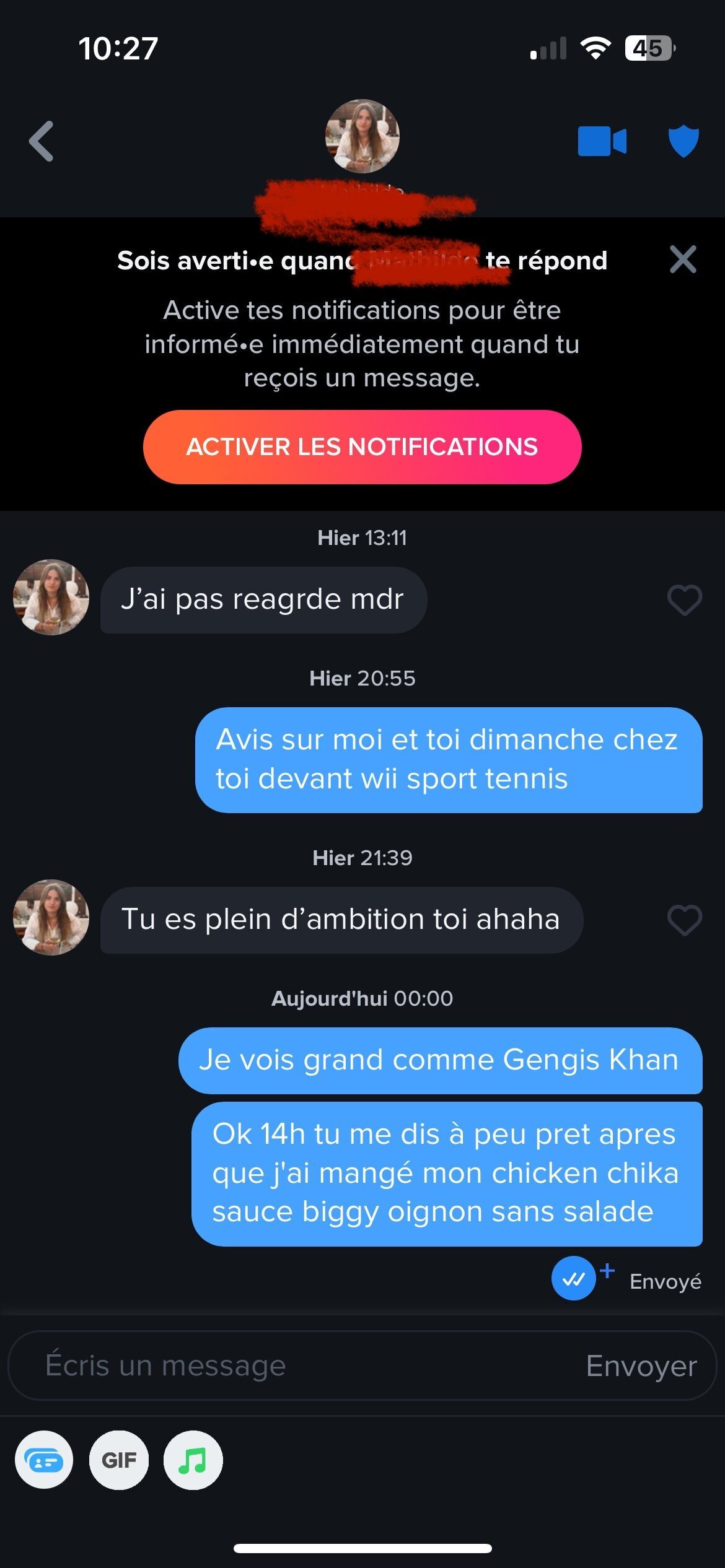This screenshot has width=725, height=1568.
Task: Tap the blue double-check read receipts icon
Action: click(x=574, y=1278)
